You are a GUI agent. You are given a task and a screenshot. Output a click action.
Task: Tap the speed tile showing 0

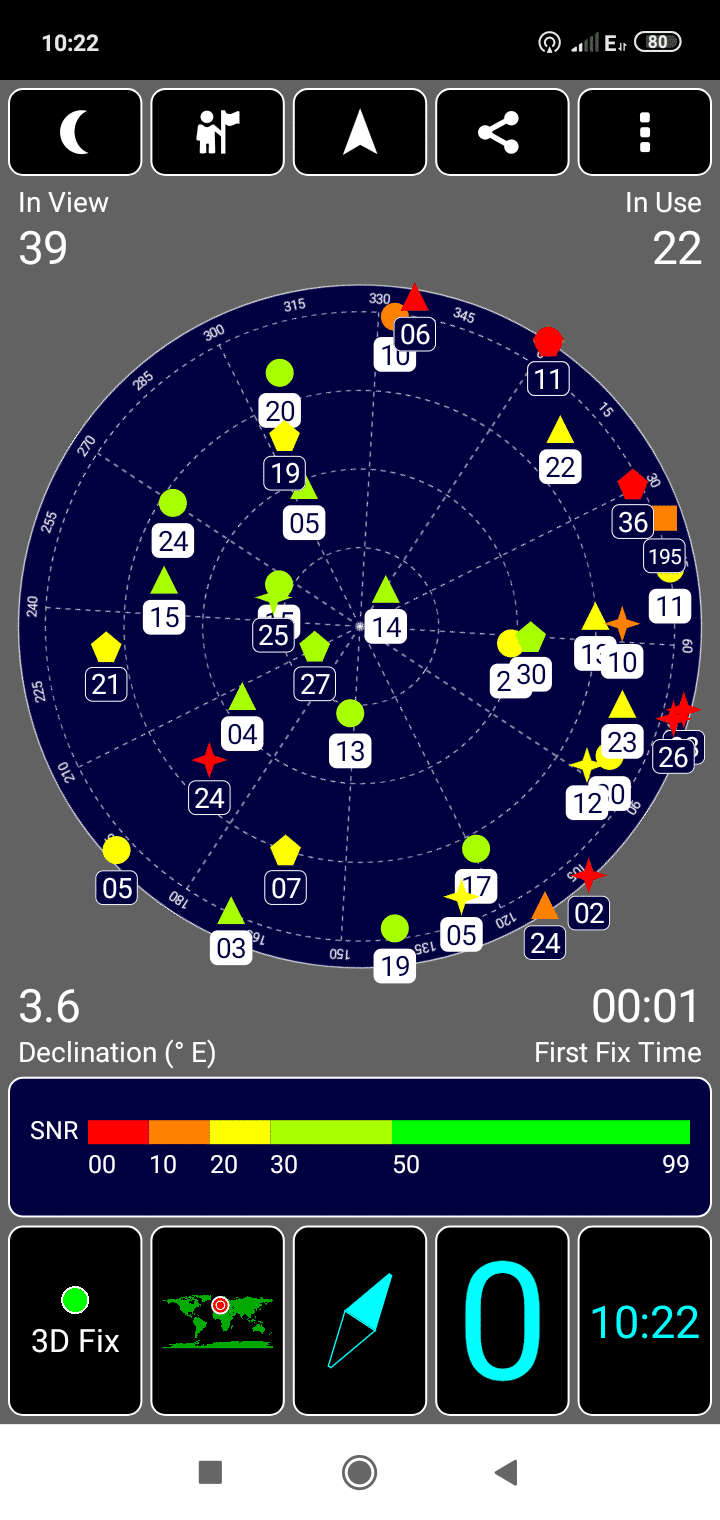[x=502, y=1321]
